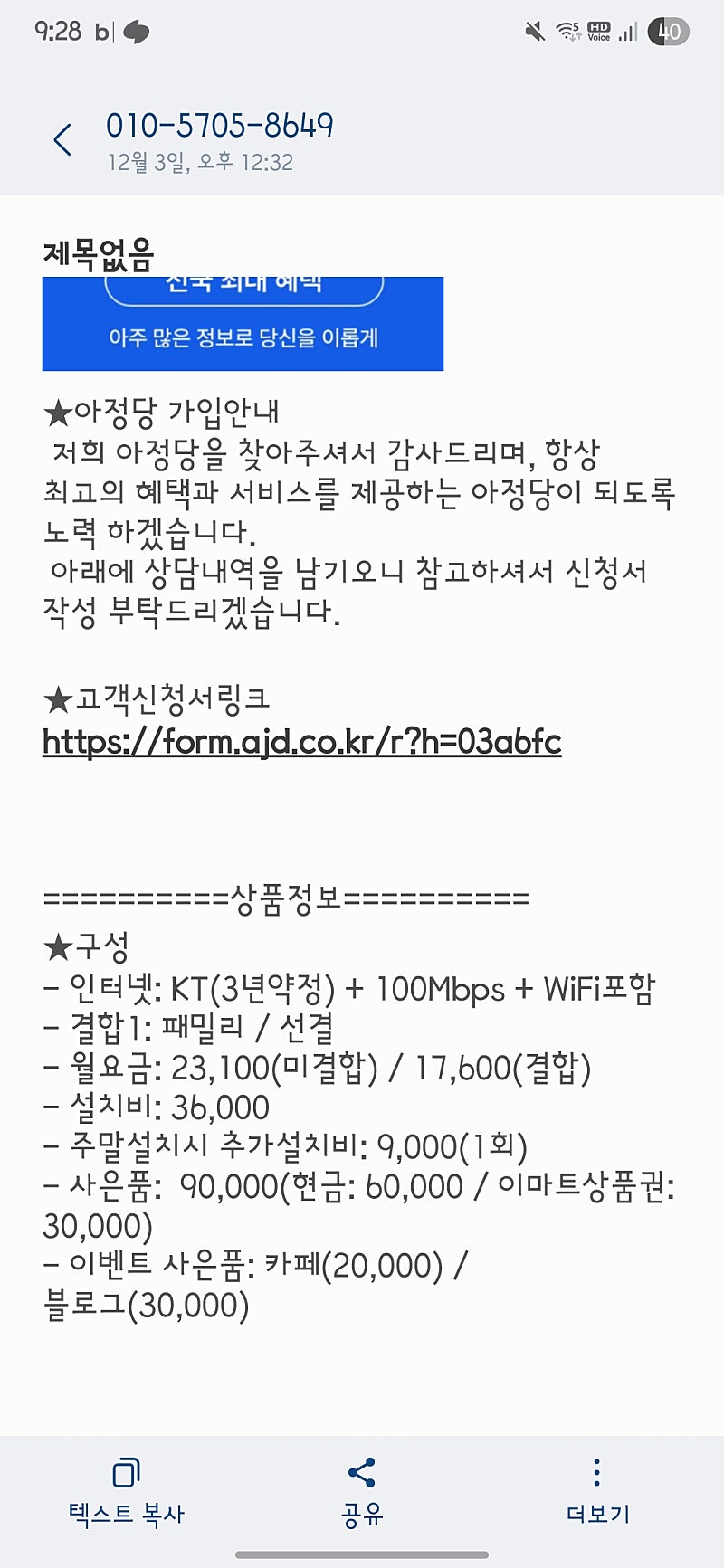The height and width of the screenshot is (1568, 724).
Task: Go back using the top-left arrow
Action: point(62,140)
